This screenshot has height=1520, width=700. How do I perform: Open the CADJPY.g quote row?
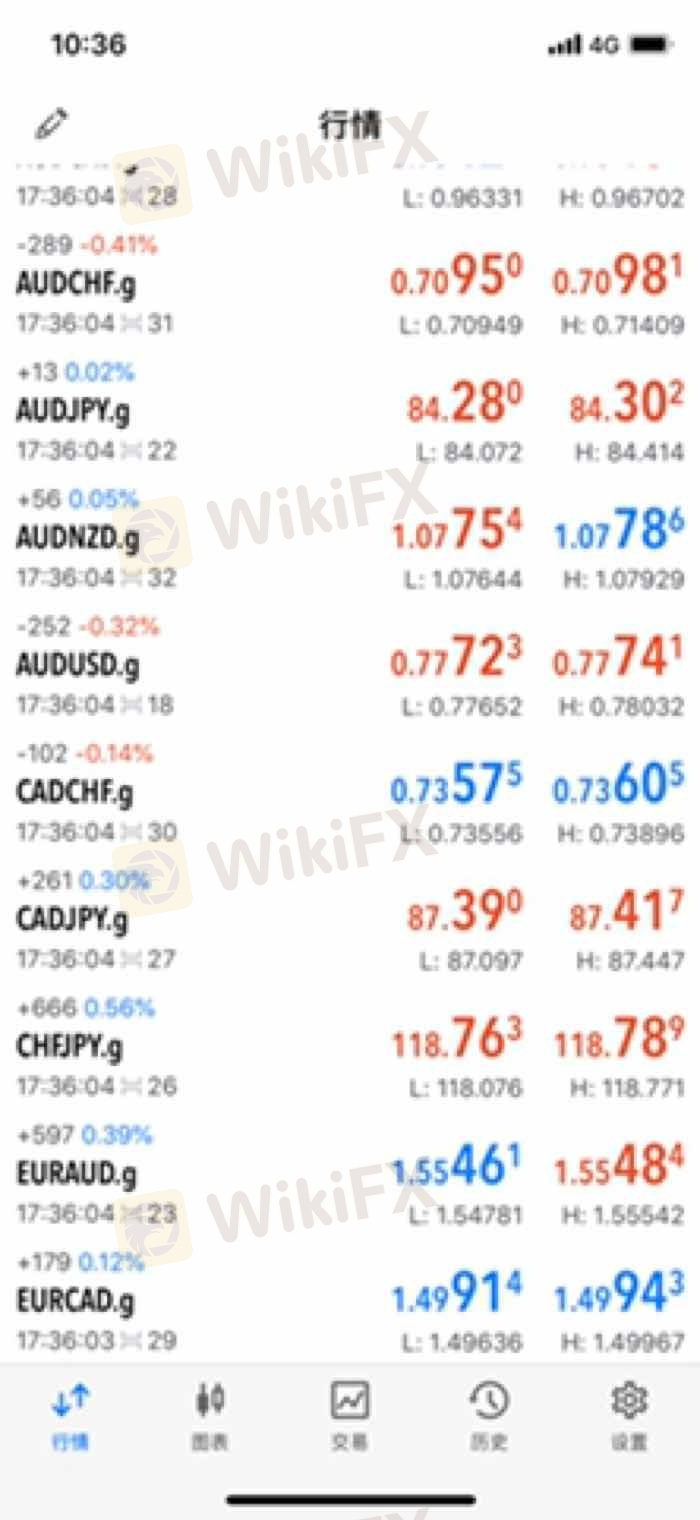point(72,919)
